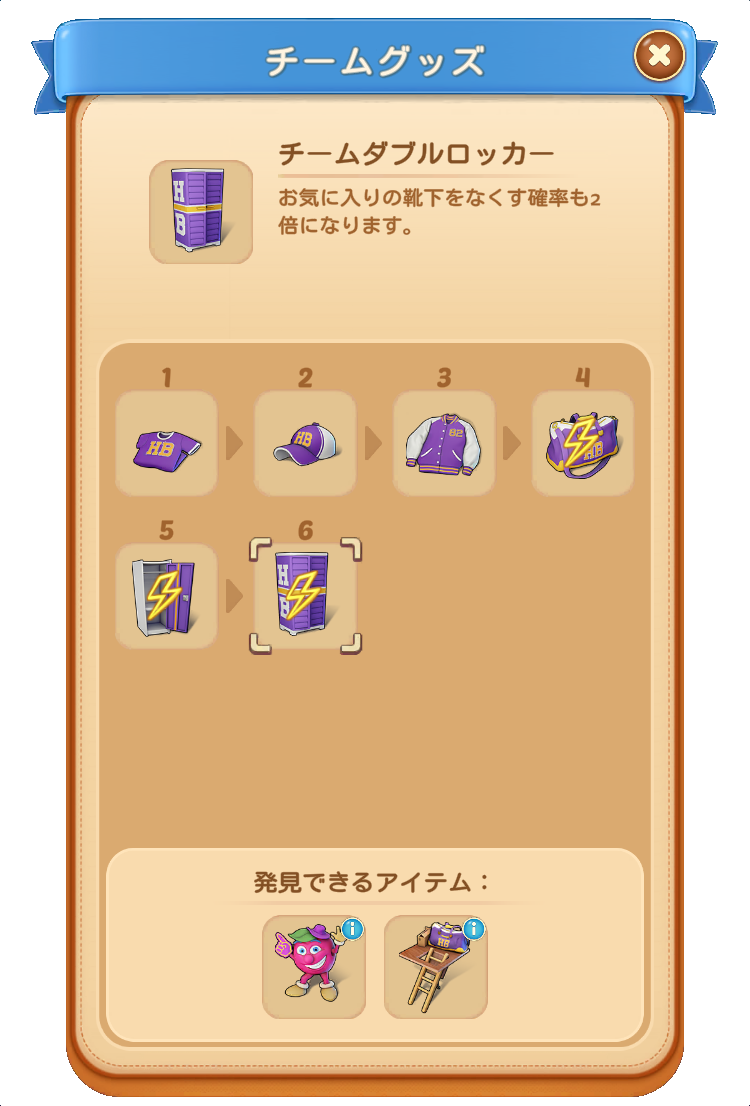Open info for the desk with ladder item
750x1106 pixels.
pos(474,929)
